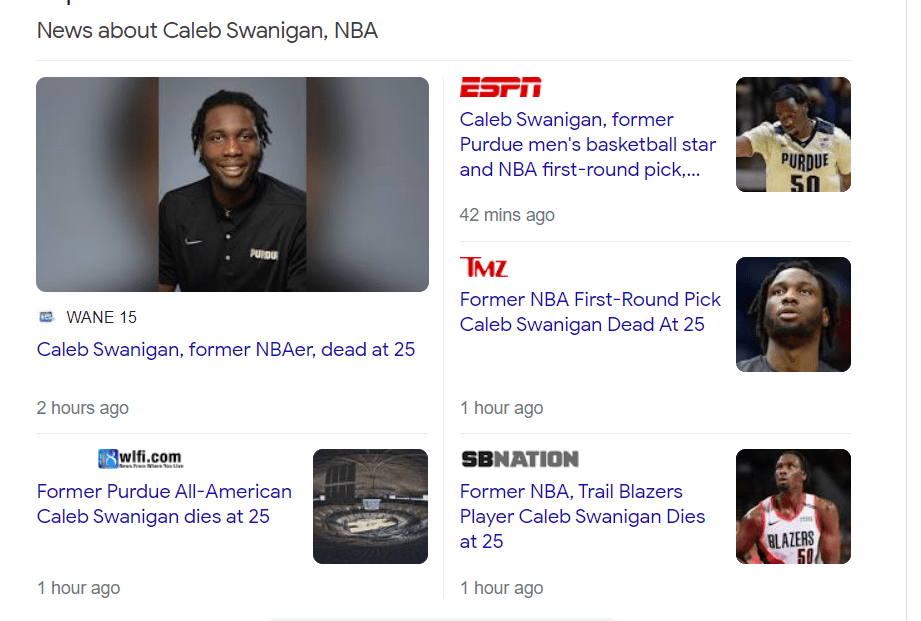The height and width of the screenshot is (621, 921).
Task: Open the Blazers jersey thumbnail for SB Nation
Action: 793,506
